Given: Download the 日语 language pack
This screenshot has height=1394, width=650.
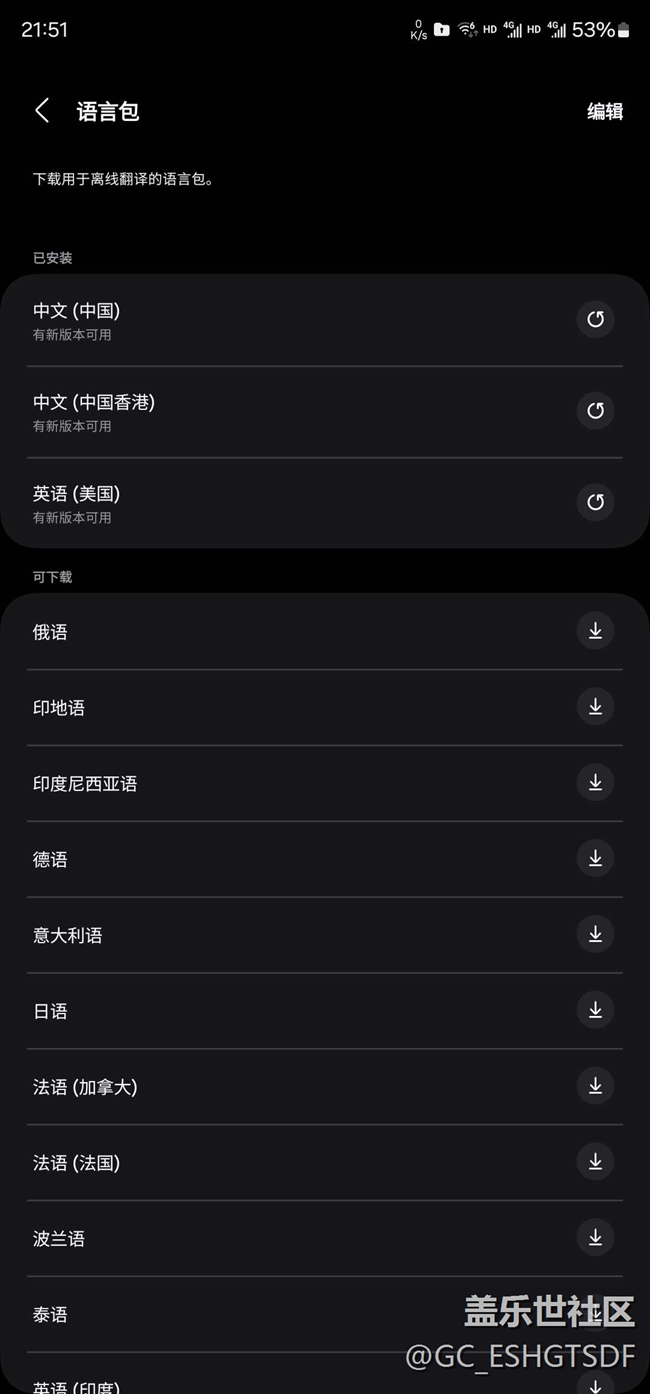Looking at the screenshot, I should [x=595, y=1010].
